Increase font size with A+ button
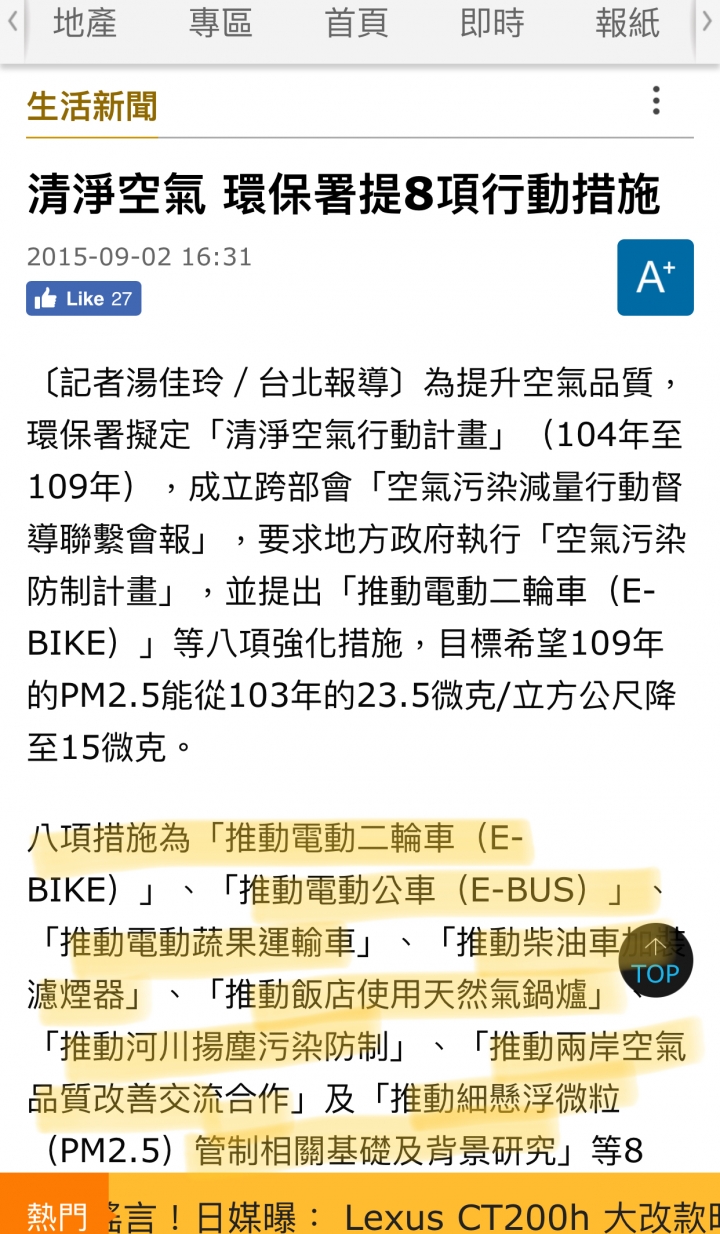The image size is (720, 1234). tap(655, 277)
